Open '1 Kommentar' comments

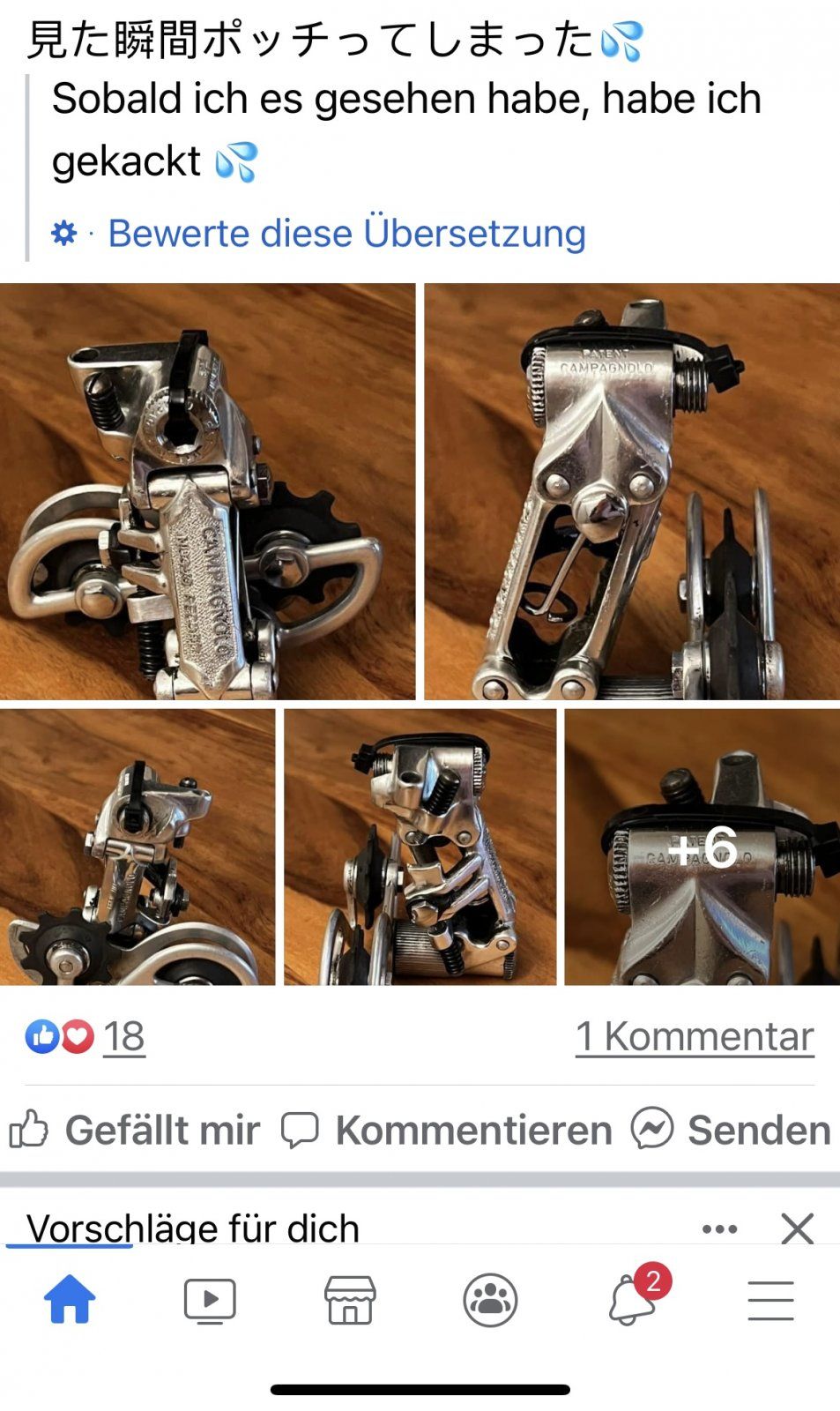694,1036
